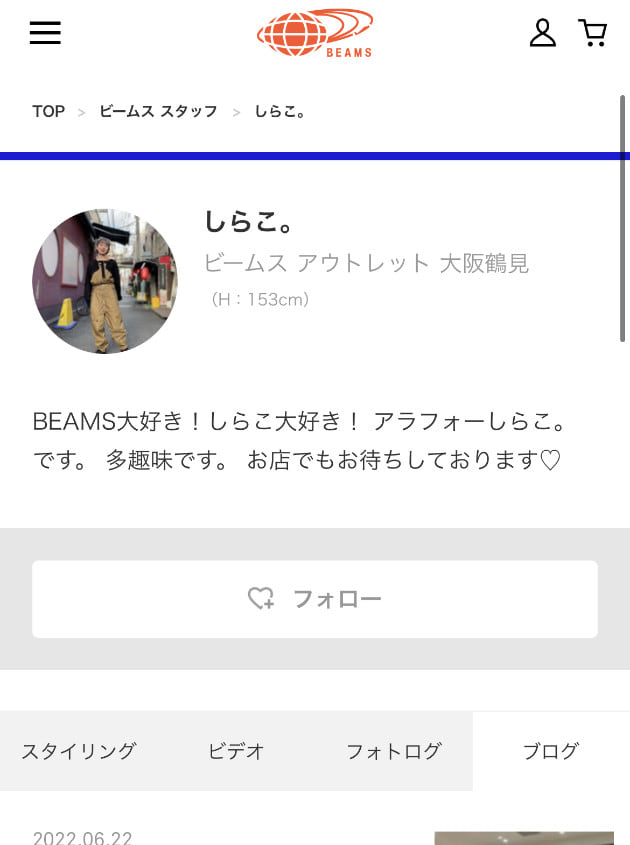
Task: Go to TOP breadcrumb link
Action: pos(48,112)
